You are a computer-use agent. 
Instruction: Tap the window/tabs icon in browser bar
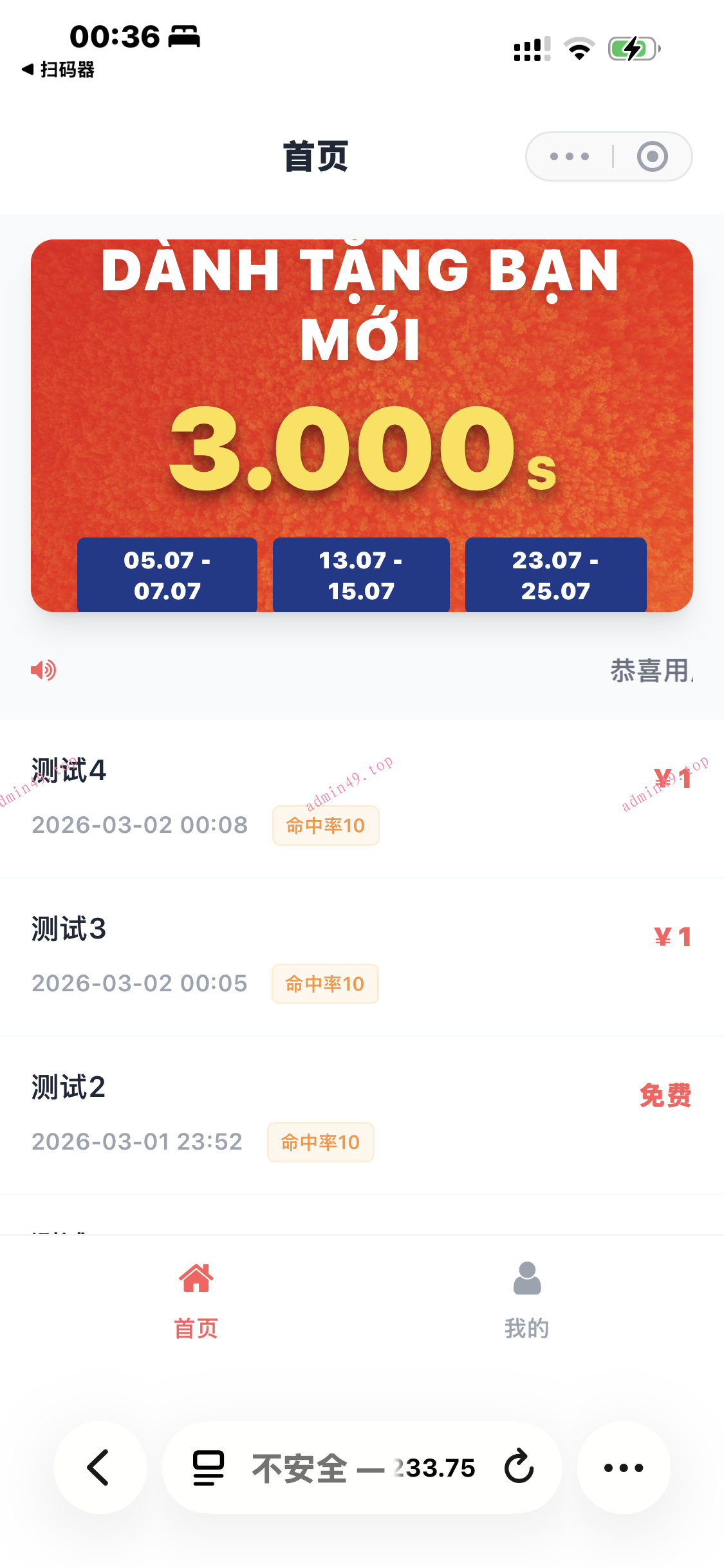click(x=207, y=1468)
